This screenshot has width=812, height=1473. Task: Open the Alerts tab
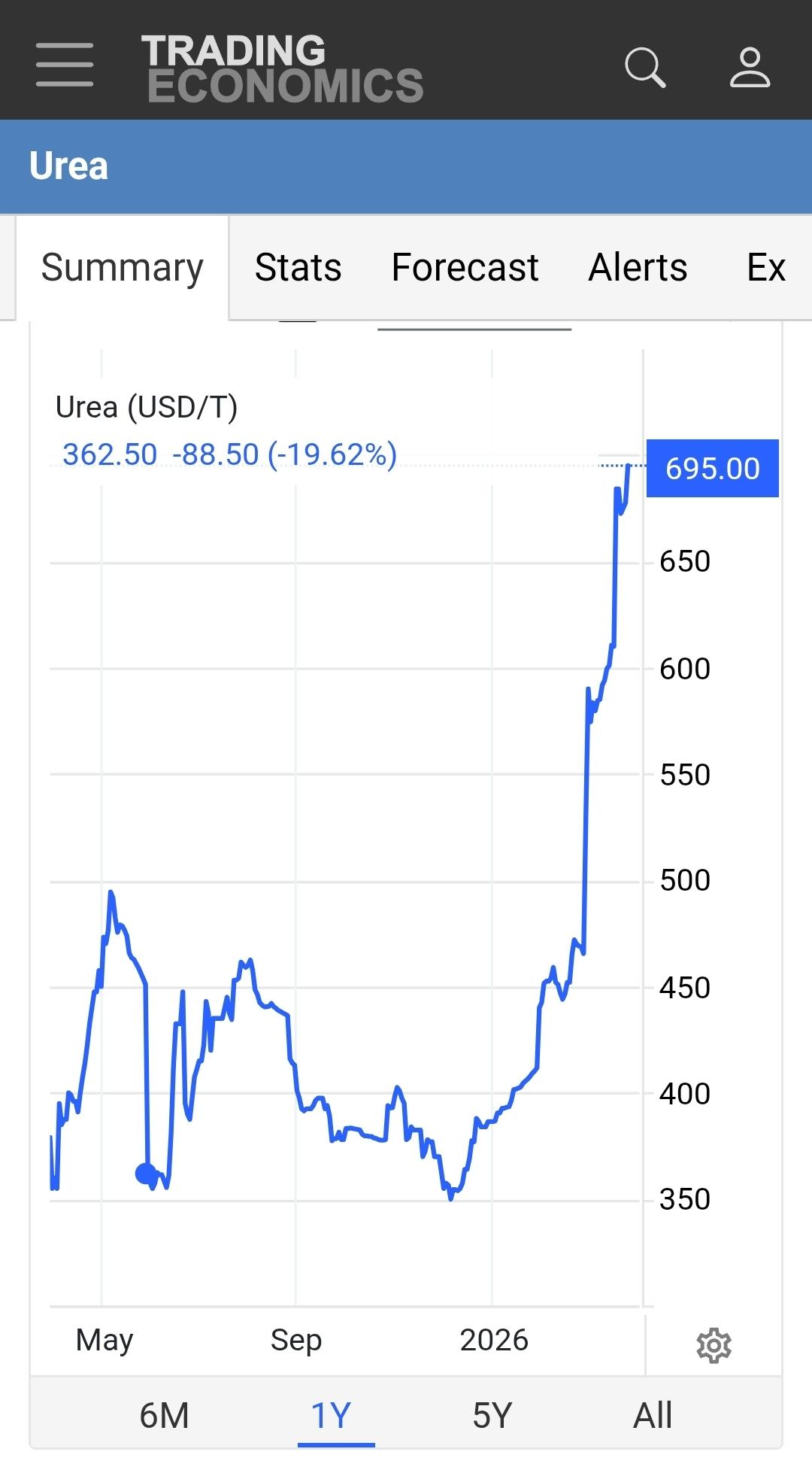pos(638,268)
